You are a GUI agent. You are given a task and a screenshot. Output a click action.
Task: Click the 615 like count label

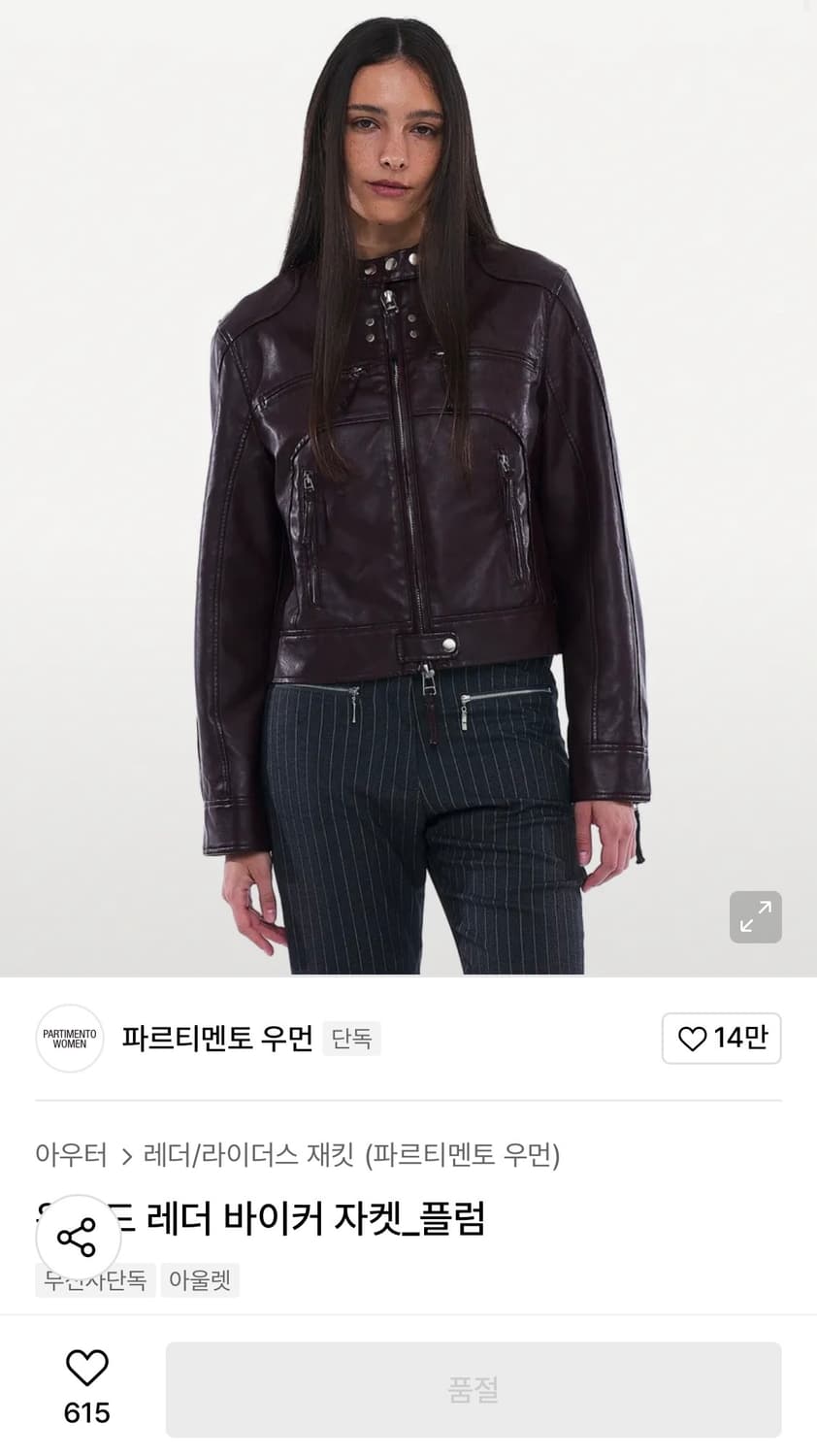[x=87, y=1414]
